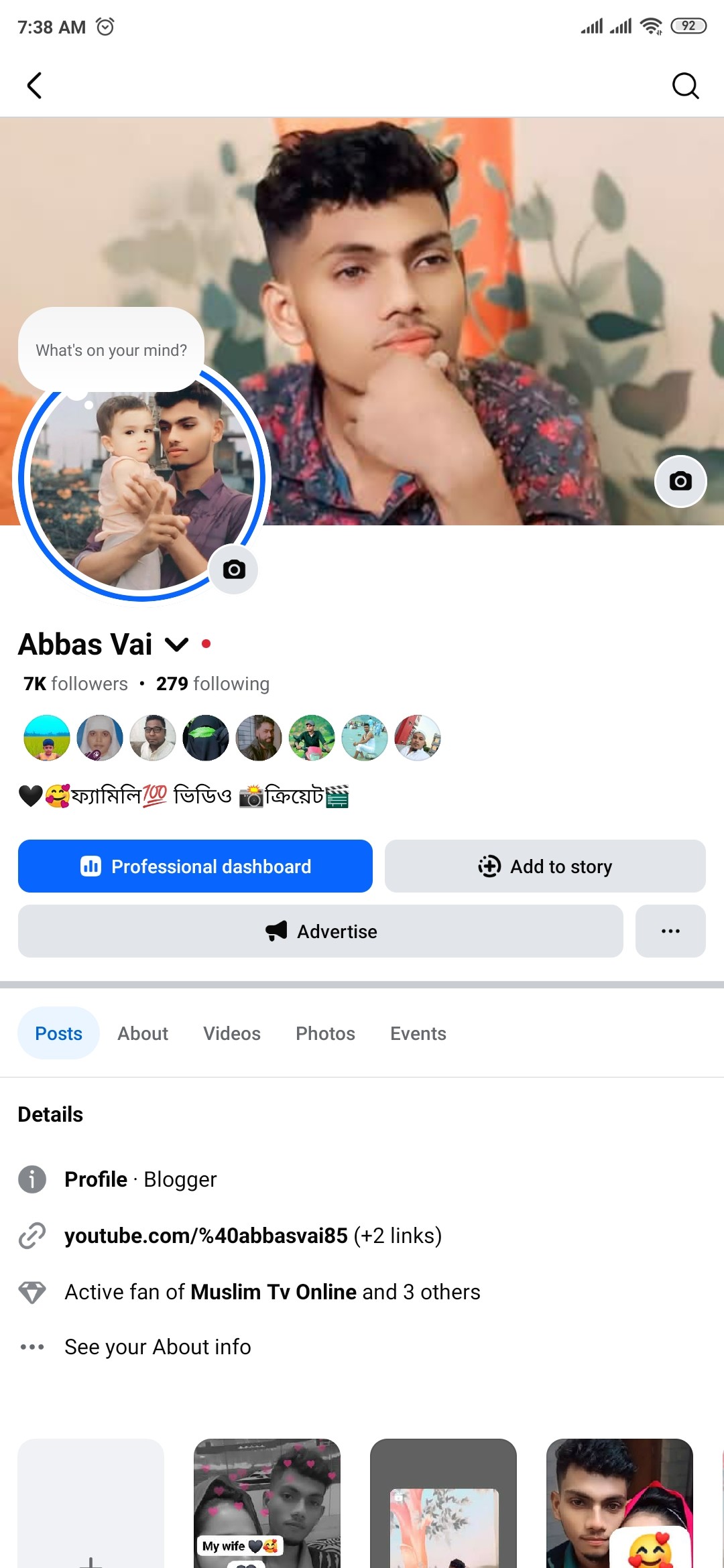This screenshot has height=1568, width=724.
Task: Open Muslim Tv Online active fan detail
Action: pos(272,1292)
